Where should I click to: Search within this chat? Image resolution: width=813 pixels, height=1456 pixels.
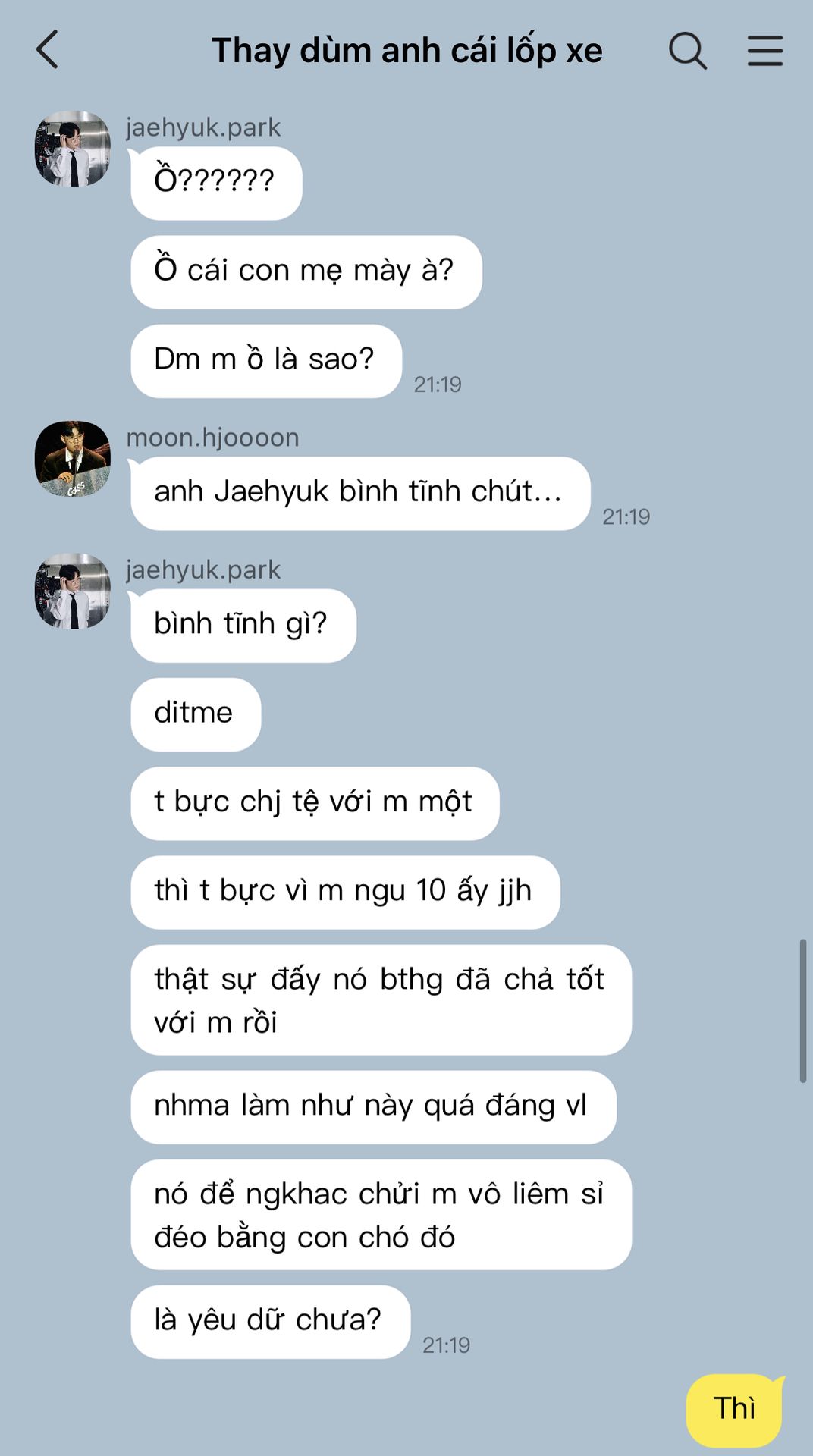click(688, 51)
